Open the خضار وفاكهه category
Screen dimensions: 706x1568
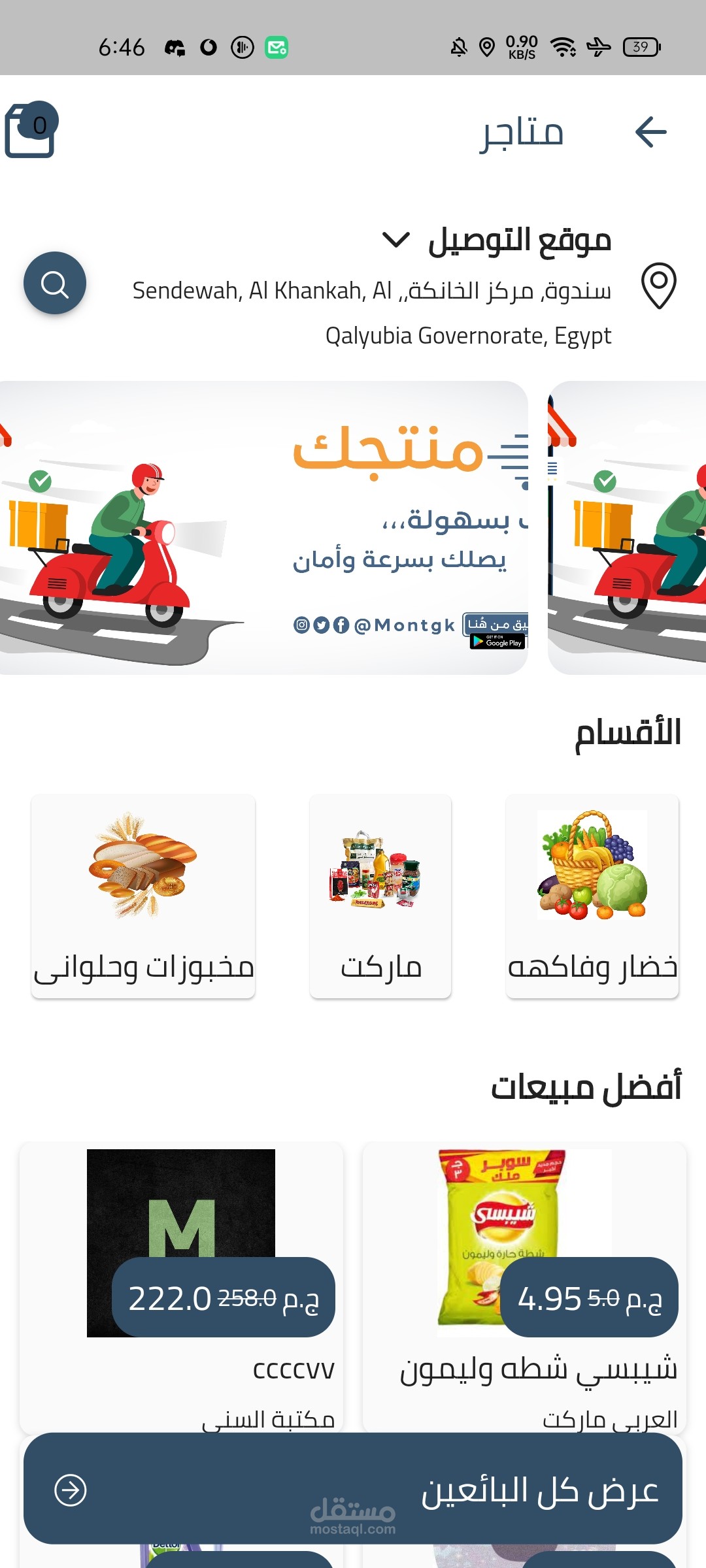coord(592,896)
